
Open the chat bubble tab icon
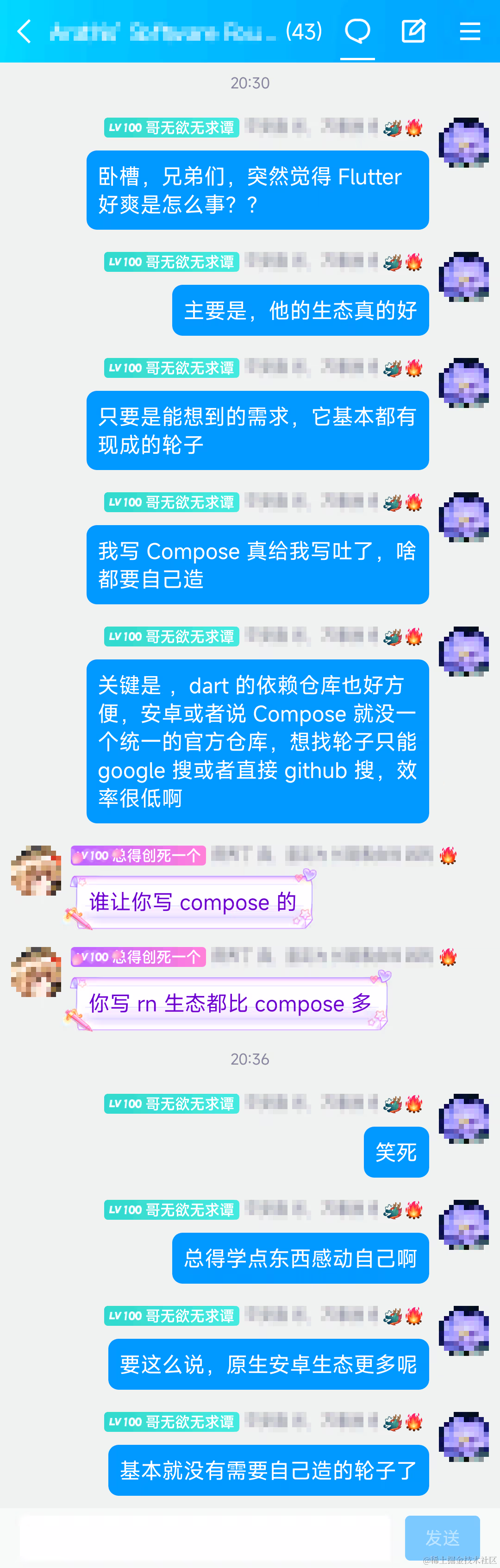(357, 31)
